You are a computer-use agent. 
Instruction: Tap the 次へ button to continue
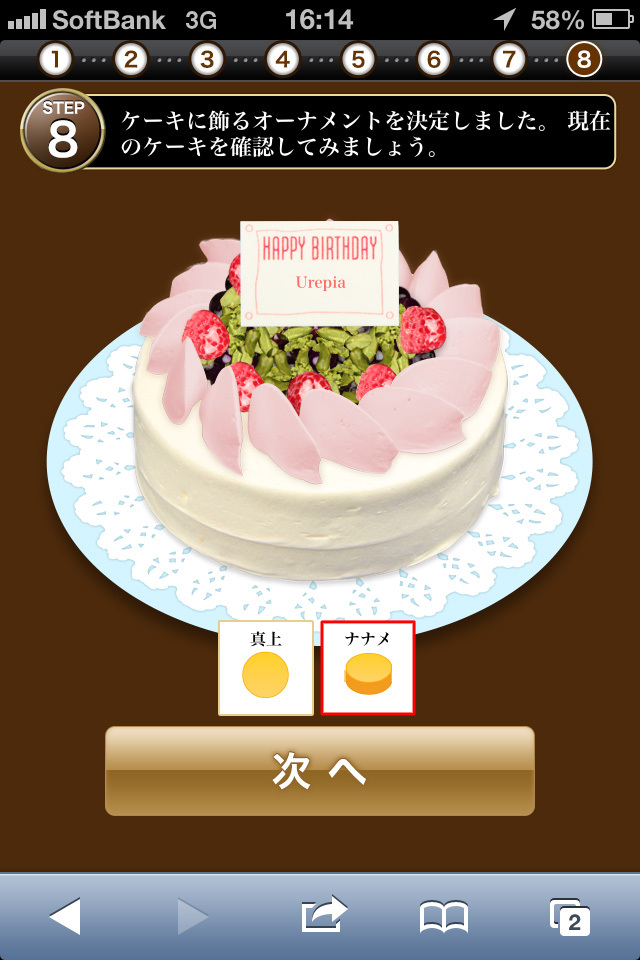[x=320, y=770]
